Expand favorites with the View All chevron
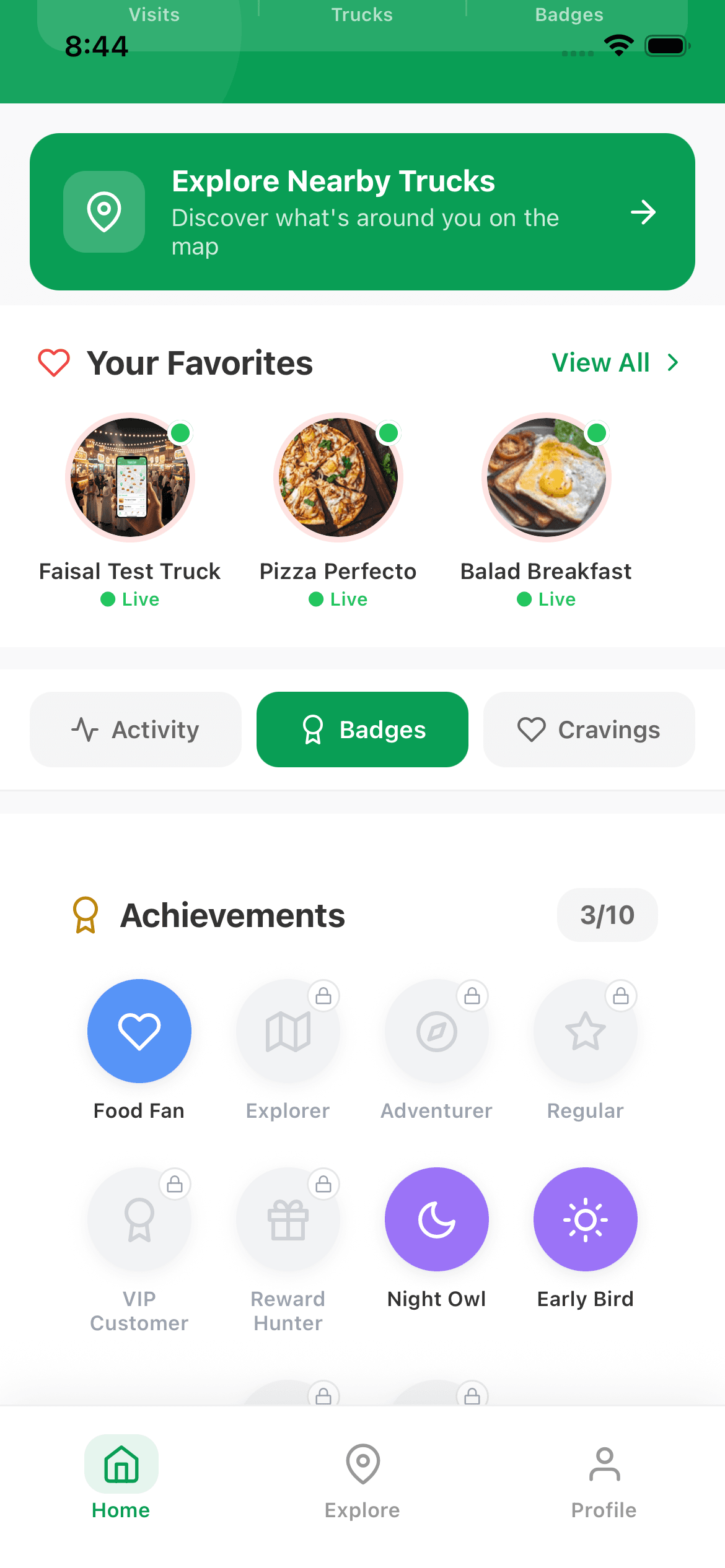The width and height of the screenshot is (725, 1568). 672,362
